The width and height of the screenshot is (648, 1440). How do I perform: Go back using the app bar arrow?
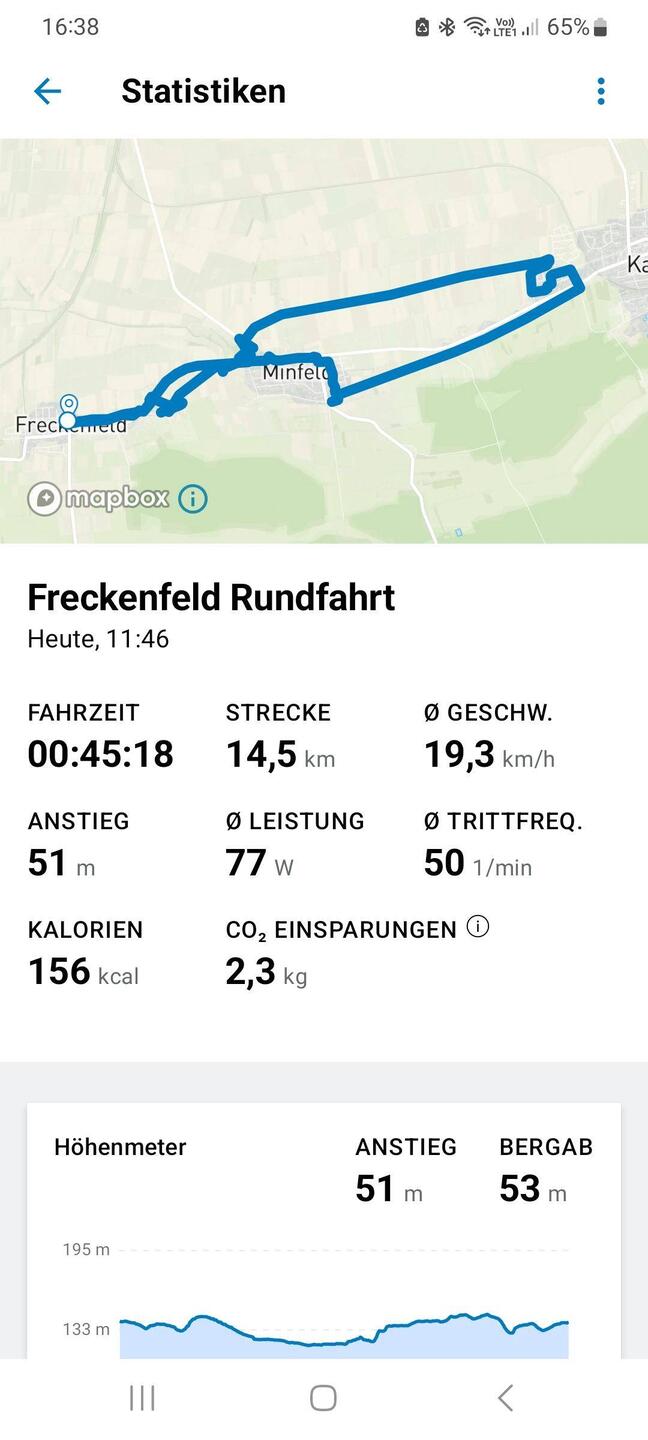click(47, 91)
